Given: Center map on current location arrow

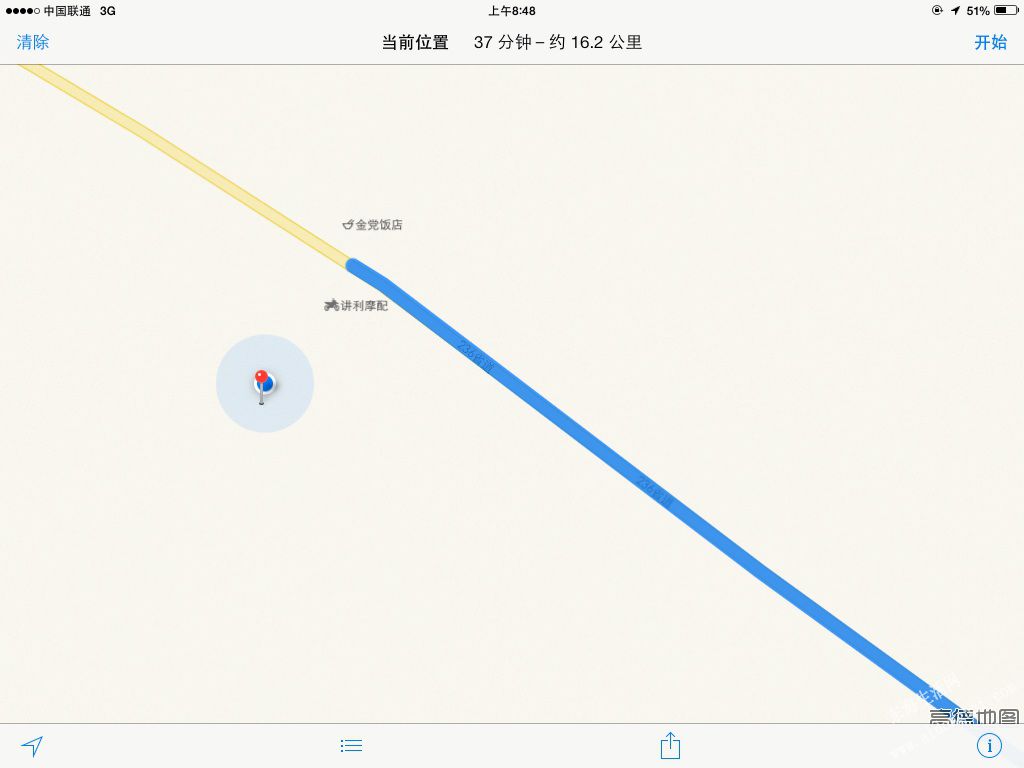Looking at the screenshot, I should pos(33,746).
